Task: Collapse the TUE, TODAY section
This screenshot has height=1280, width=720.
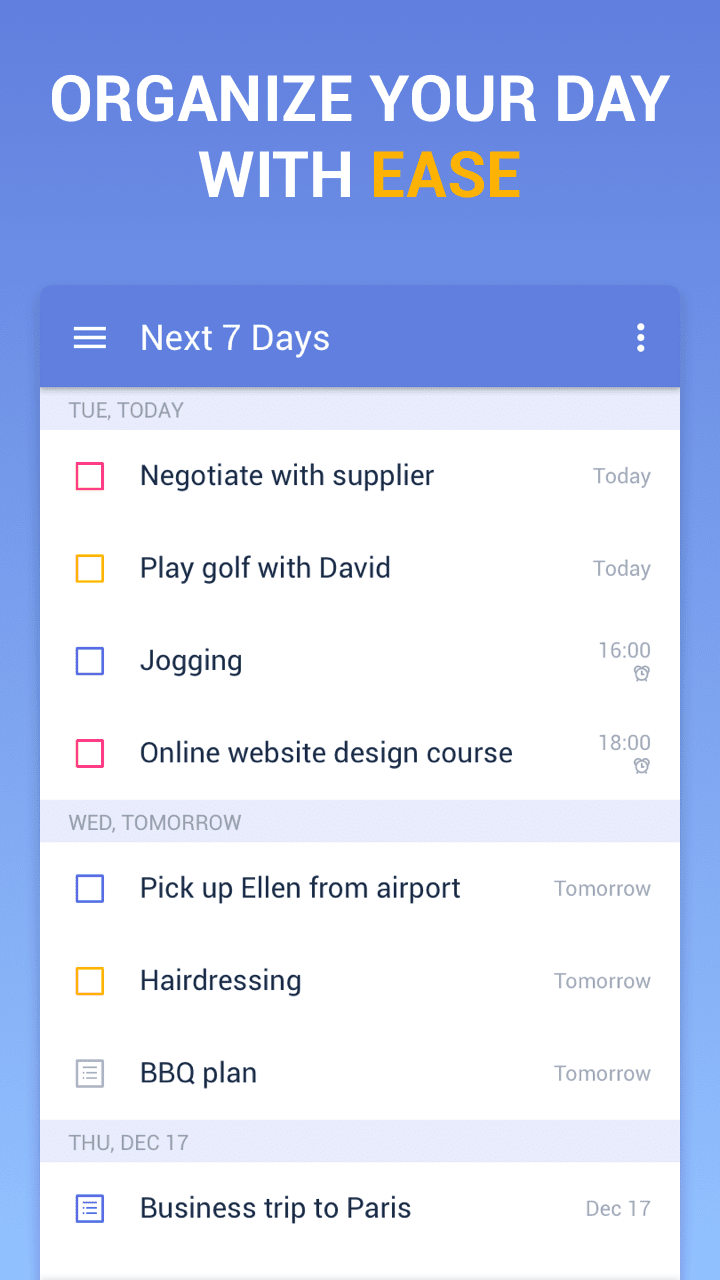Action: click(x=125, y=410)
